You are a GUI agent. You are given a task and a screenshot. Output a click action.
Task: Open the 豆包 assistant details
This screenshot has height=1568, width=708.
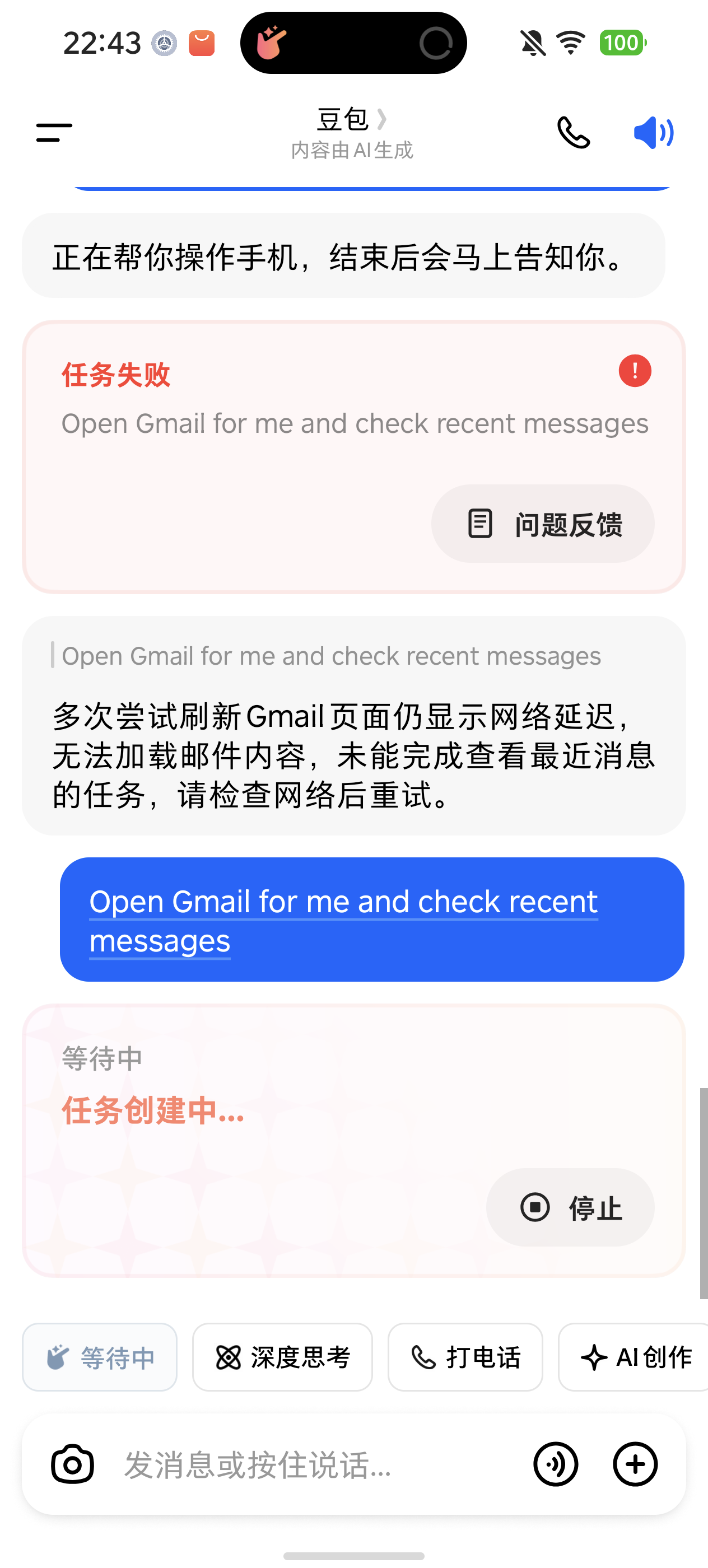(351, 120)
